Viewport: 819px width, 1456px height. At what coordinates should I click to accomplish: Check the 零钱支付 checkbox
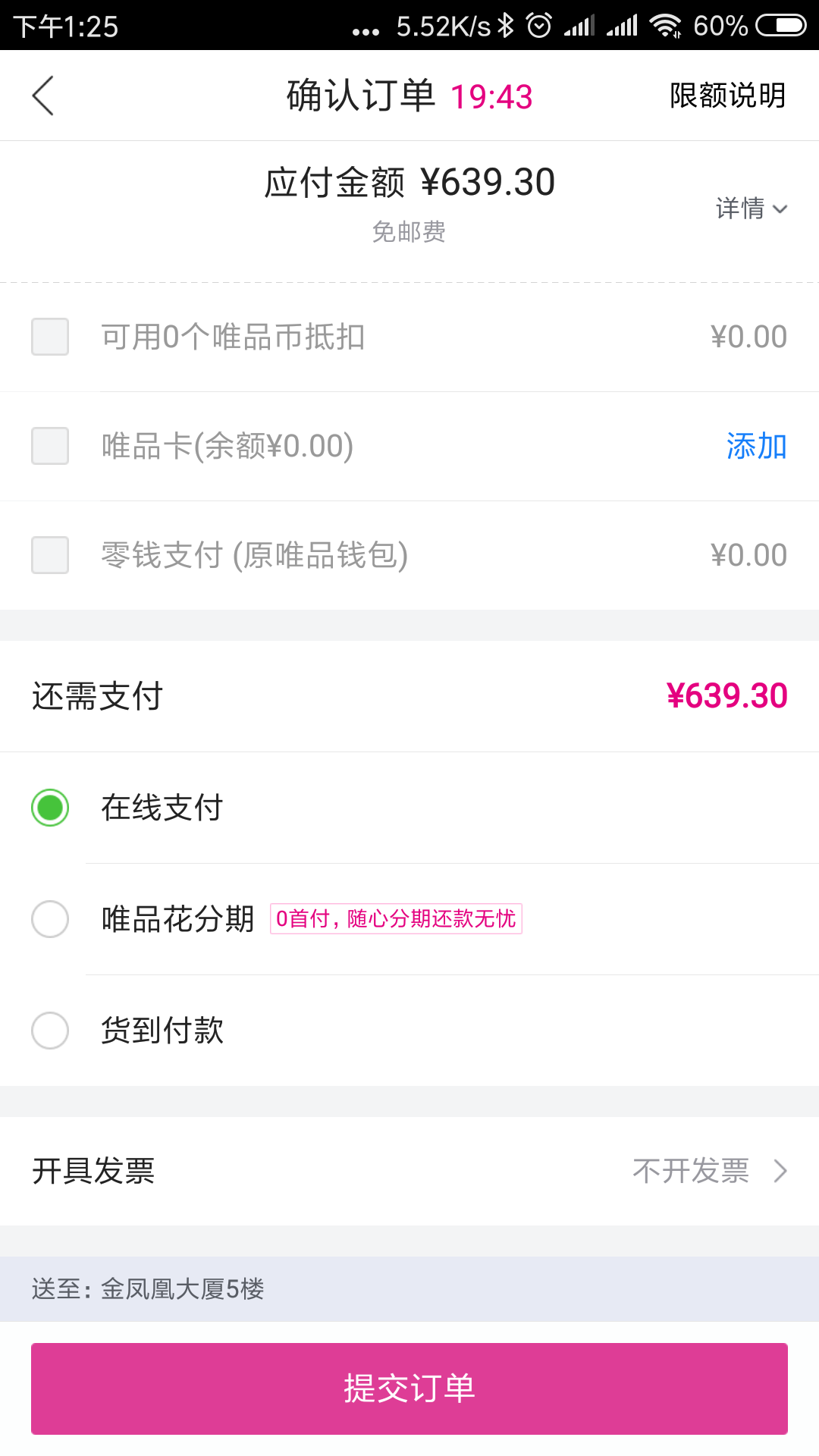pos(50,555)
